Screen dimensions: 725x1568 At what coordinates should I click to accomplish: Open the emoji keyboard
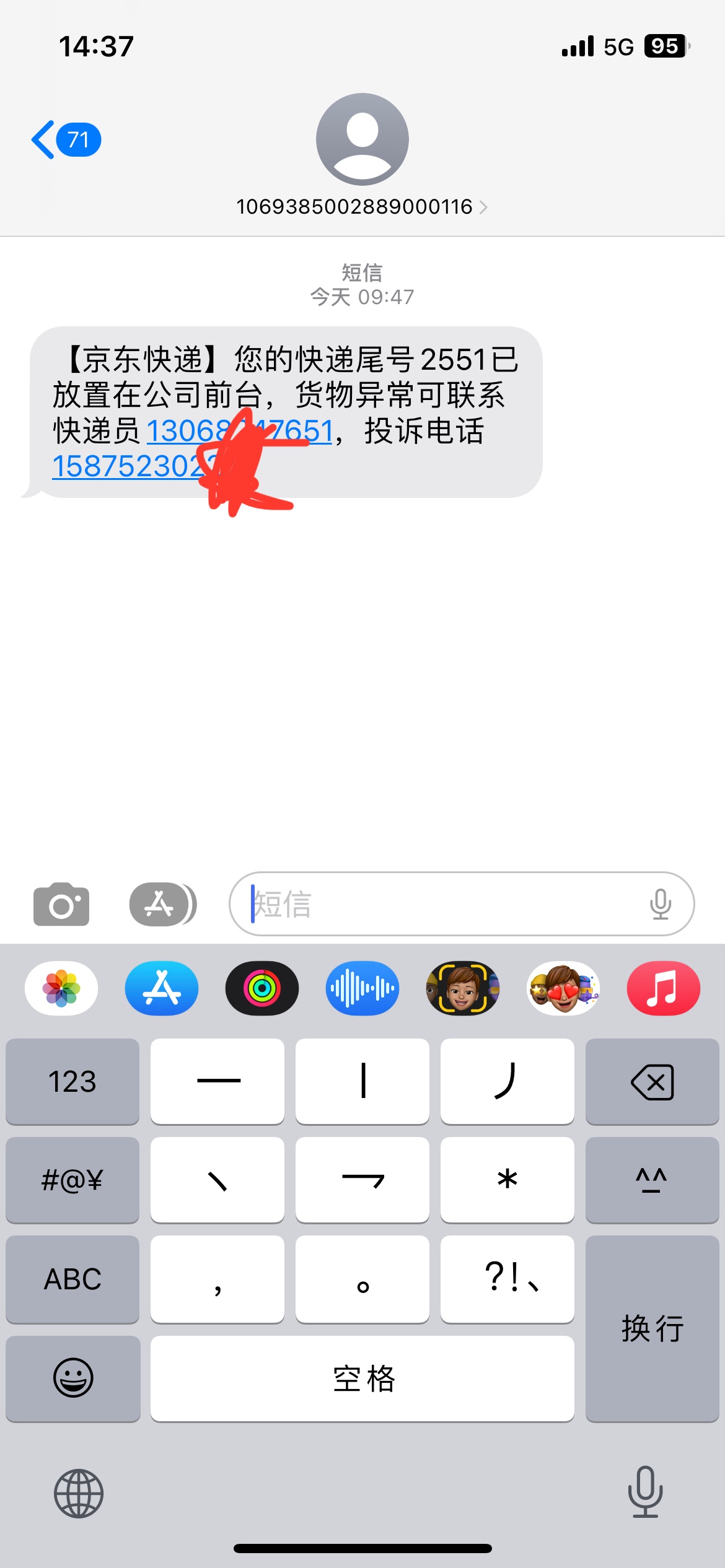pos(72,1378)
